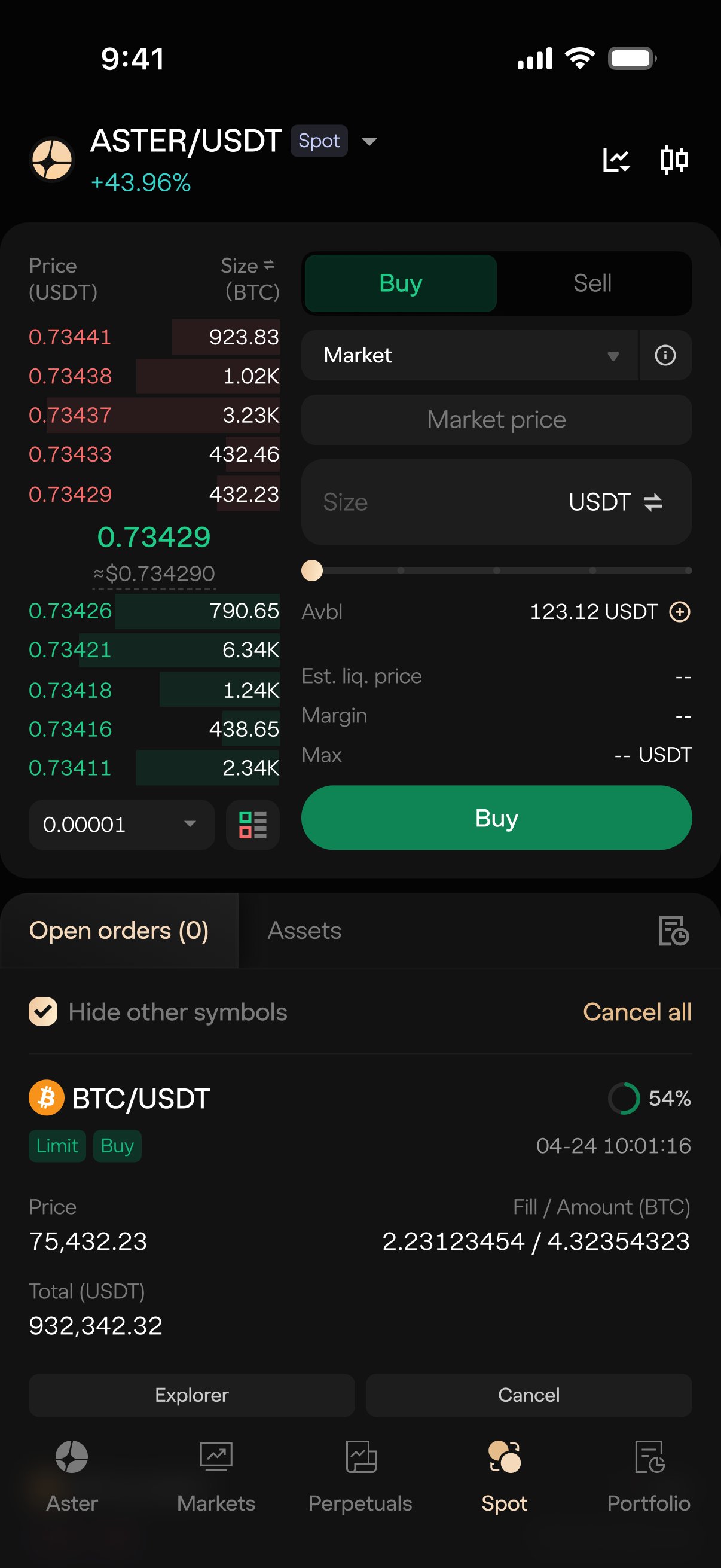Cancel the BTC/USDT limit order

(528, 1395)
